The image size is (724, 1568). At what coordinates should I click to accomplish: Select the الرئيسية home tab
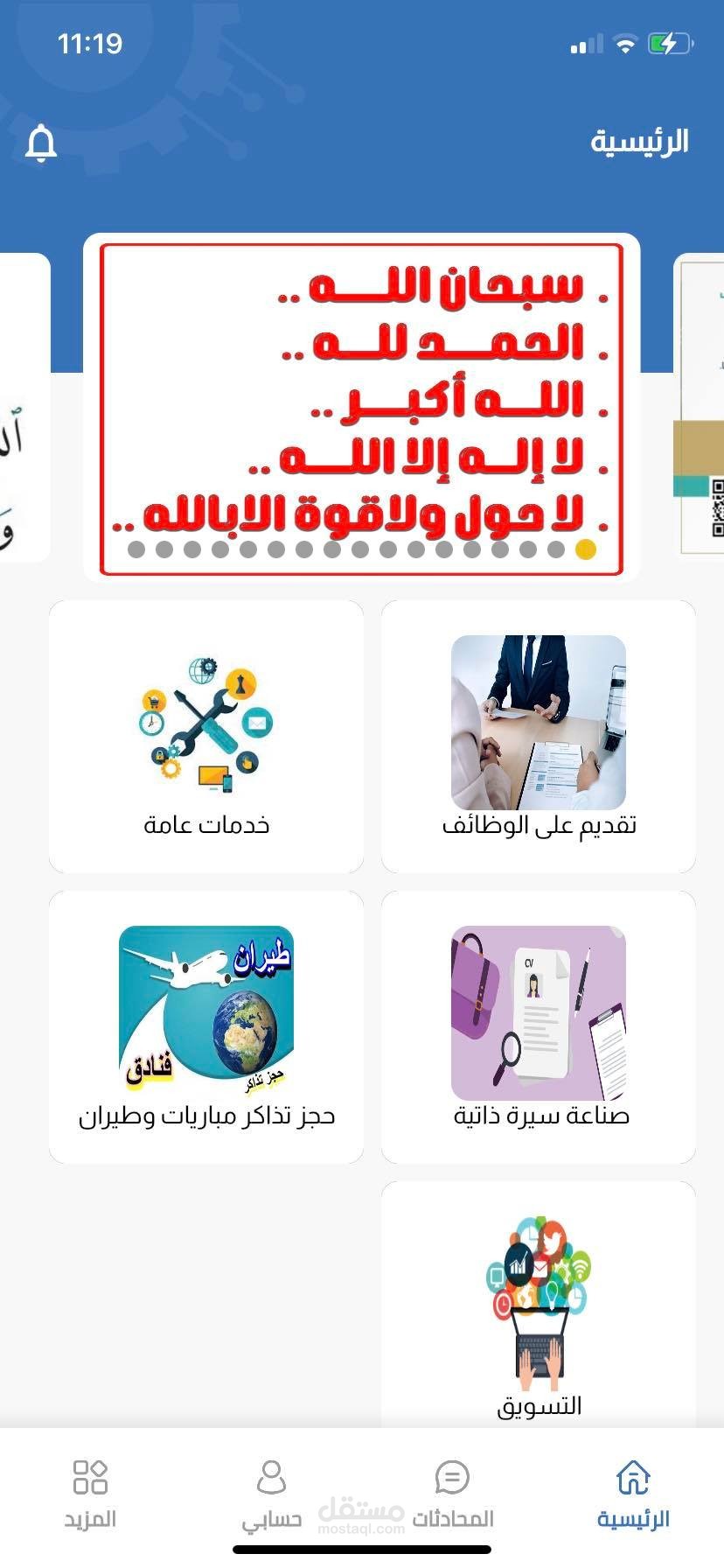point(633,1494)
